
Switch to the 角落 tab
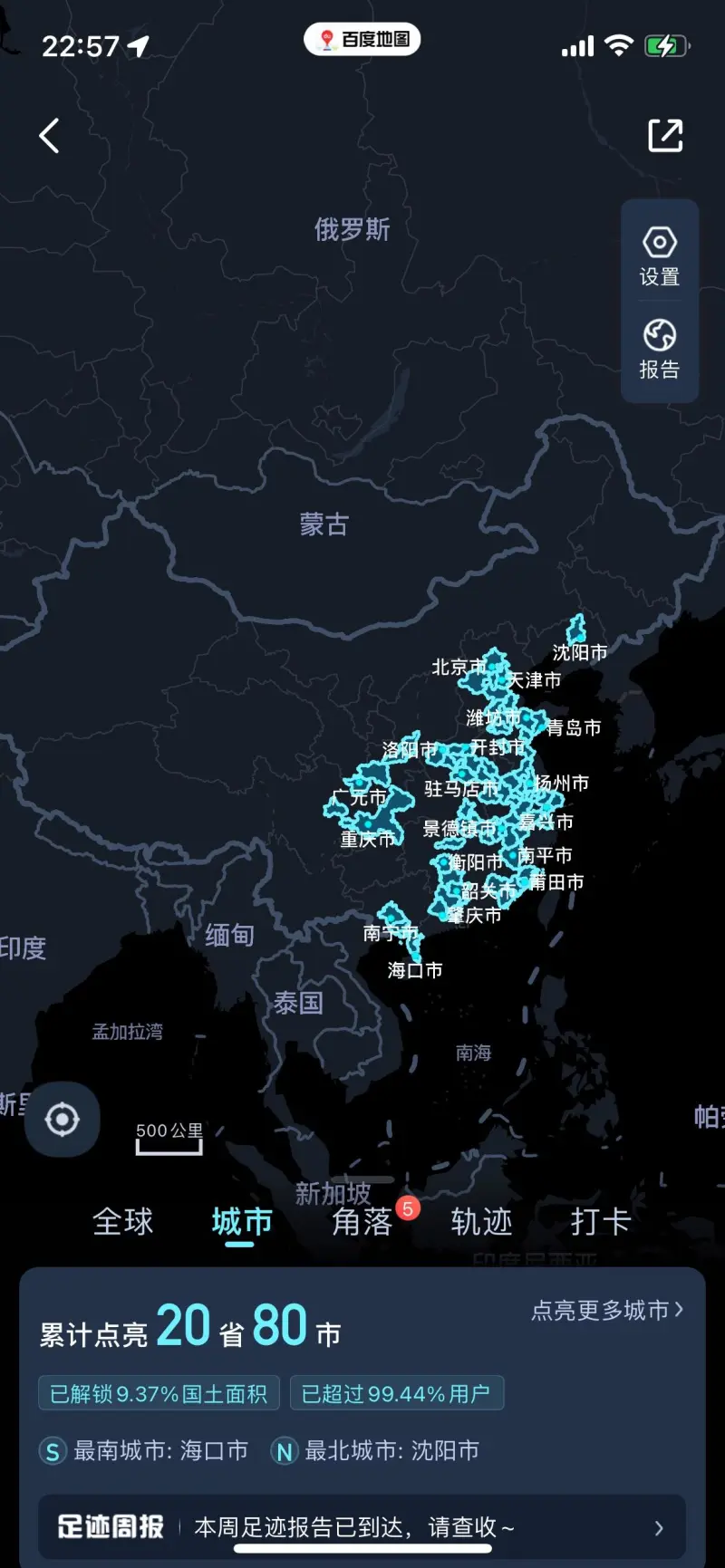362,1221
